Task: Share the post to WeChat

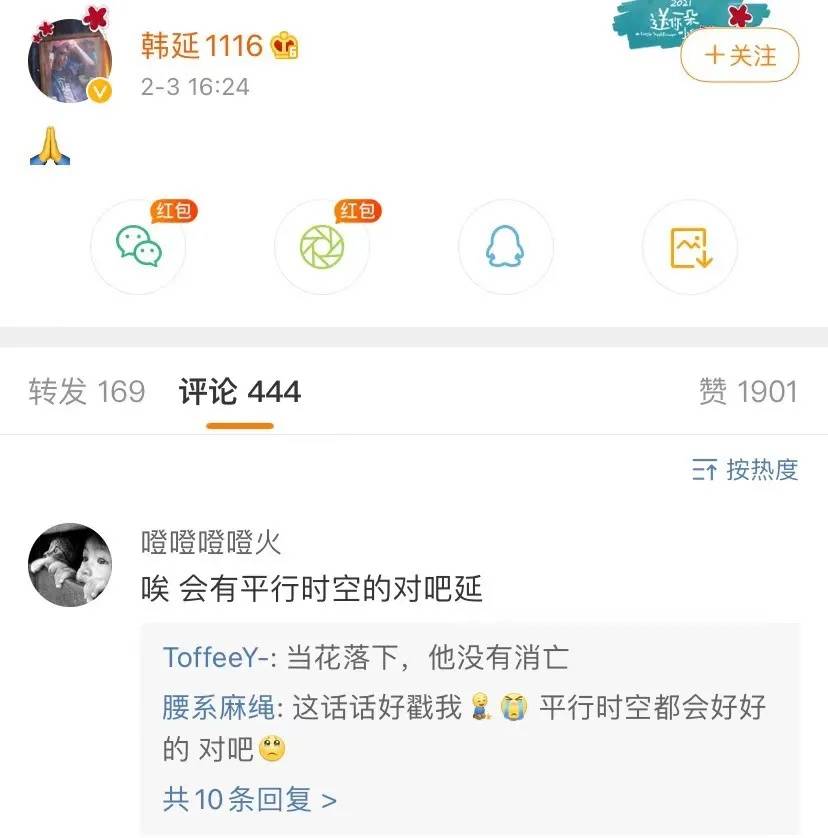Action: click(x=138, y=247)
